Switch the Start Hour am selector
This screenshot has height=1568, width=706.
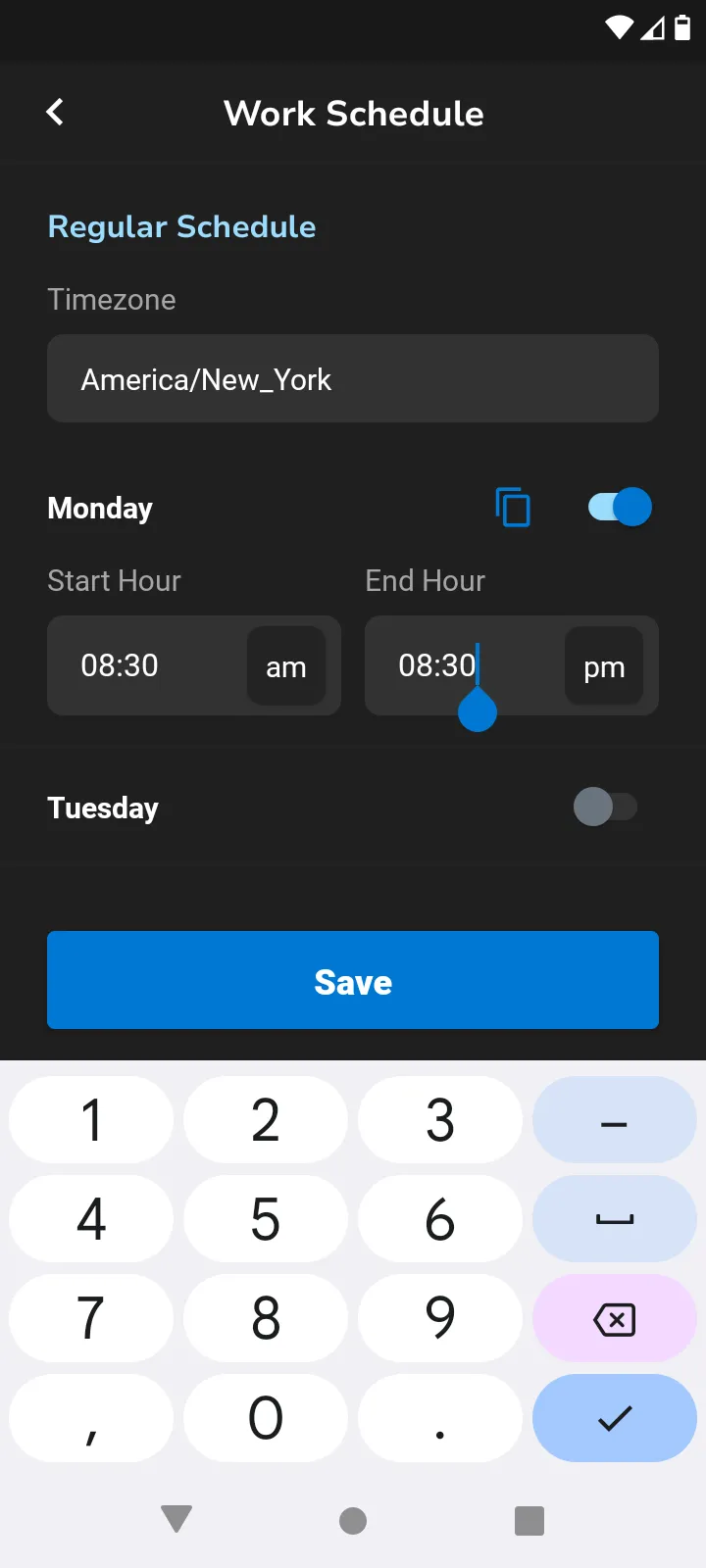pos(286,666)
